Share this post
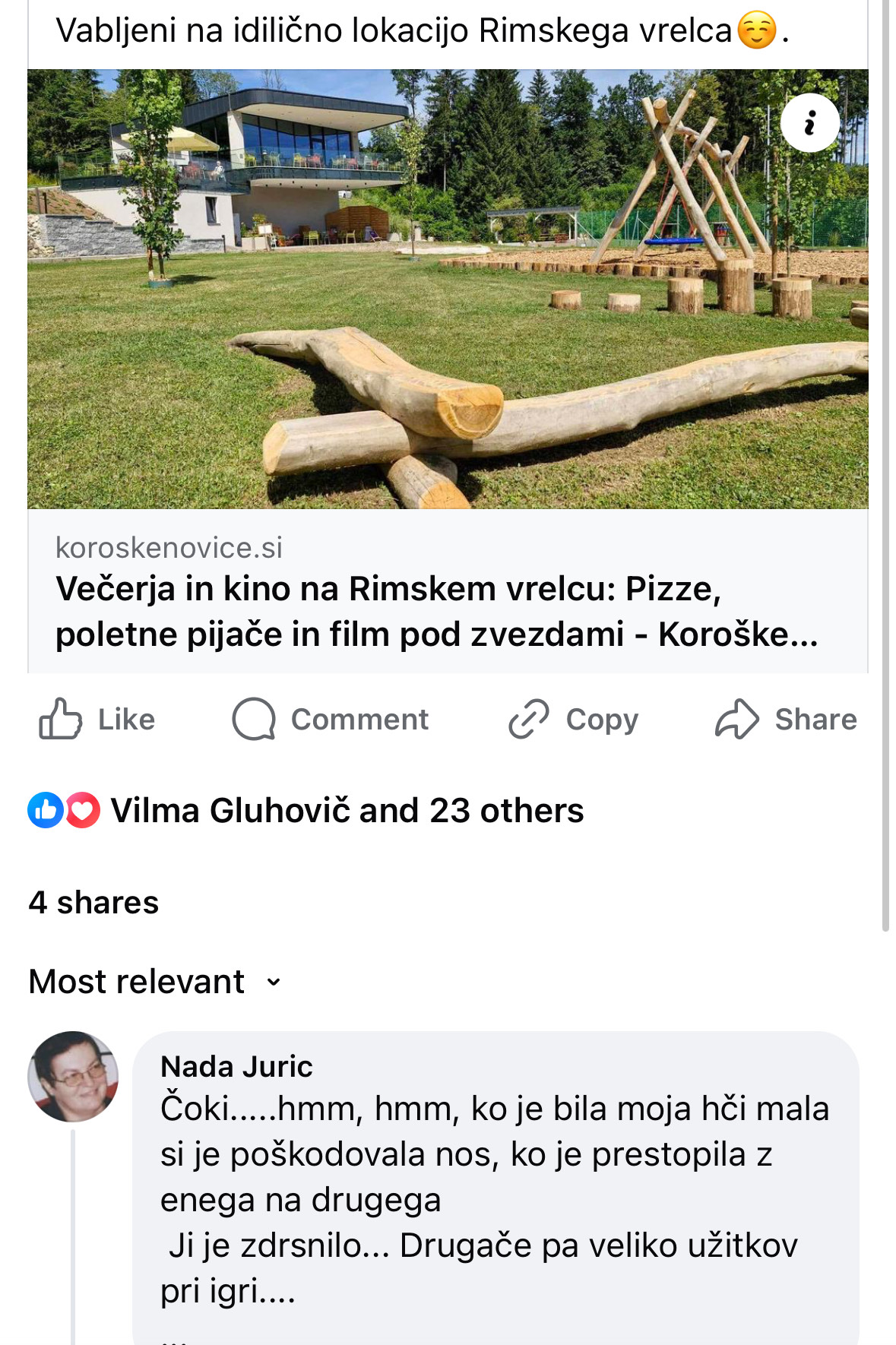The image size is (896, 1345). [786, 719]
